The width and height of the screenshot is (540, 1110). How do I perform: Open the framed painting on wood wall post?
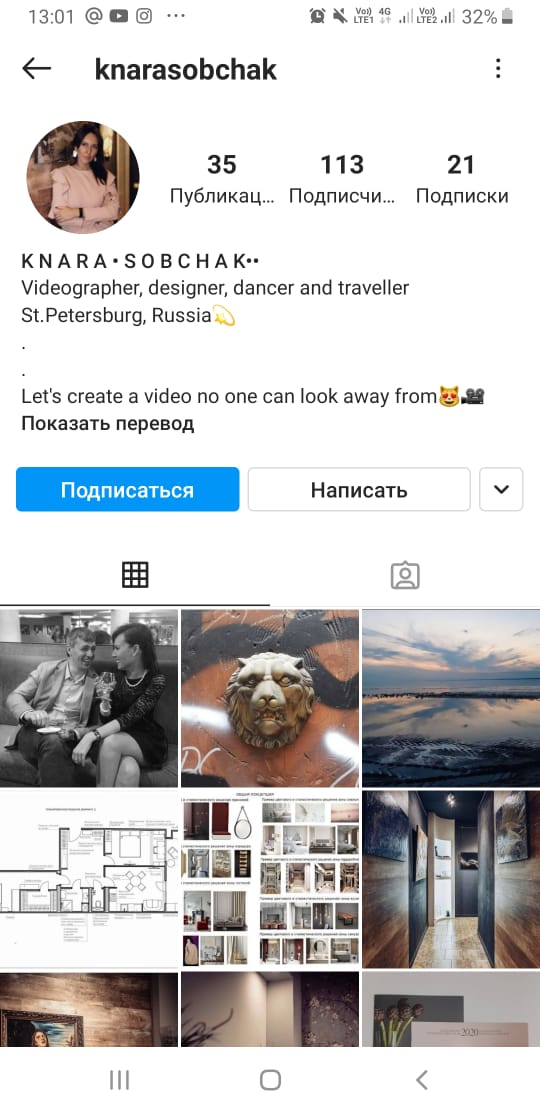point(88,1009)
